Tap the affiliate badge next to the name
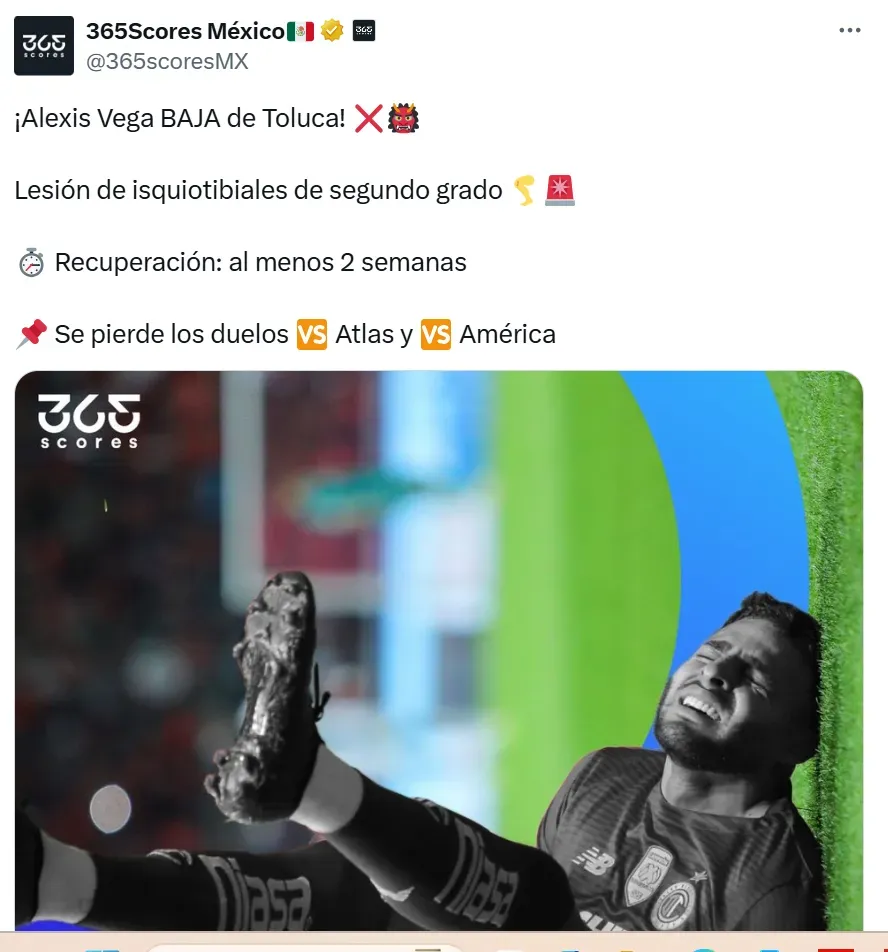 tap(365, 31)
